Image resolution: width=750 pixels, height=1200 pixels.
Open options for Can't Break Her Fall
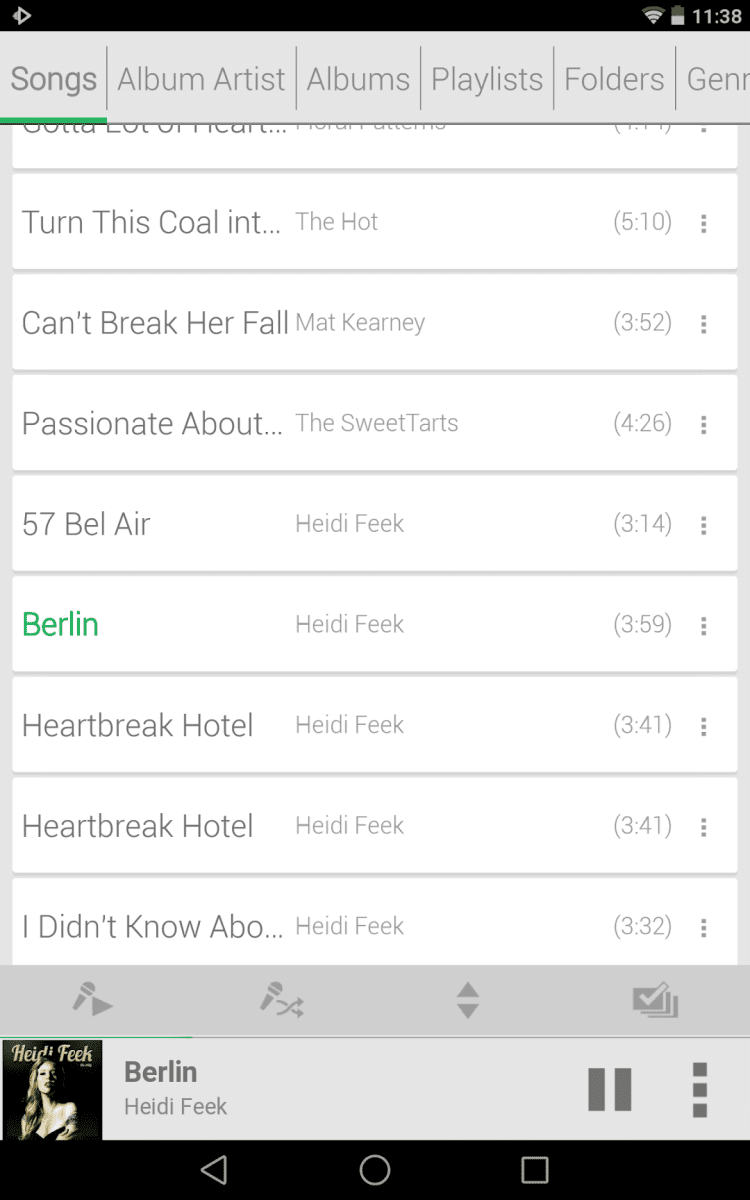[x=704, y=324]
